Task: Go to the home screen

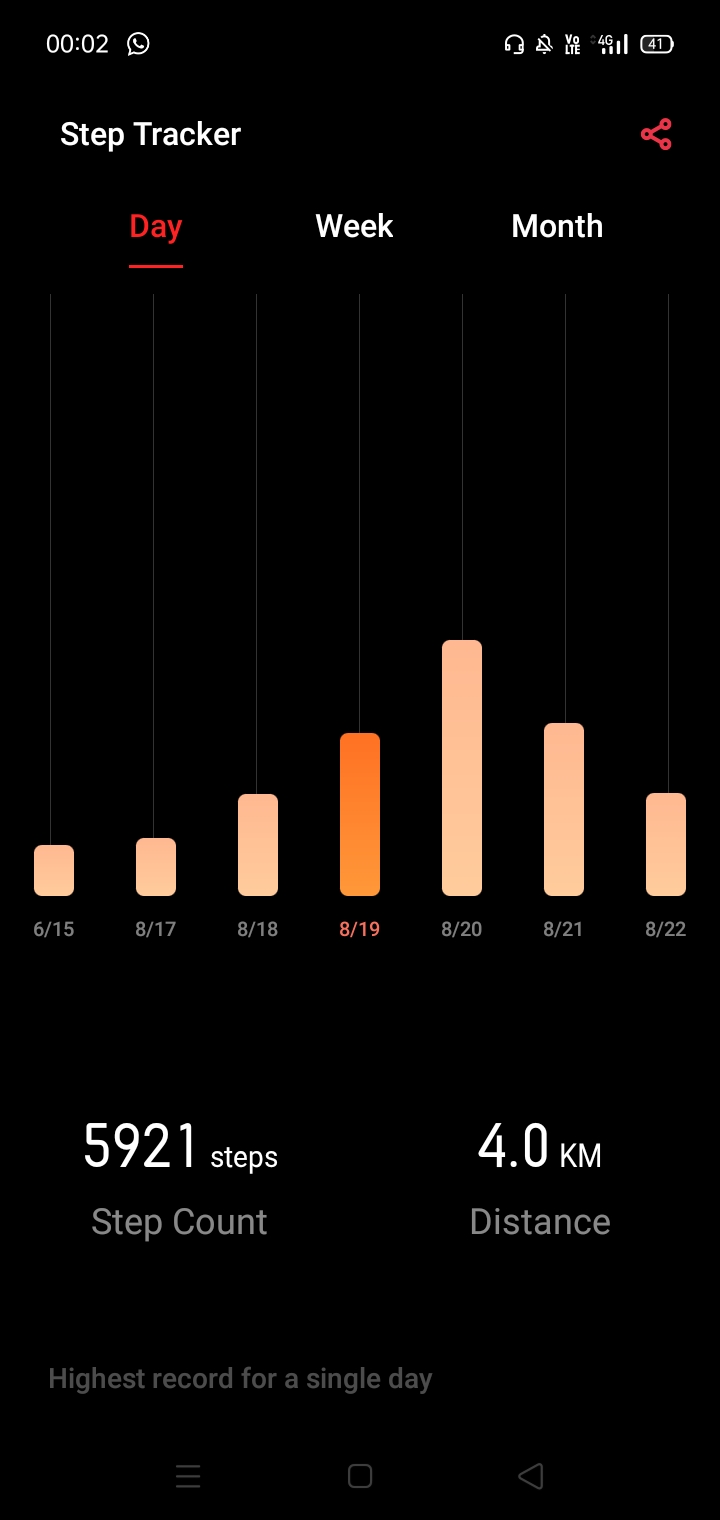Action: pos(360,1476)
